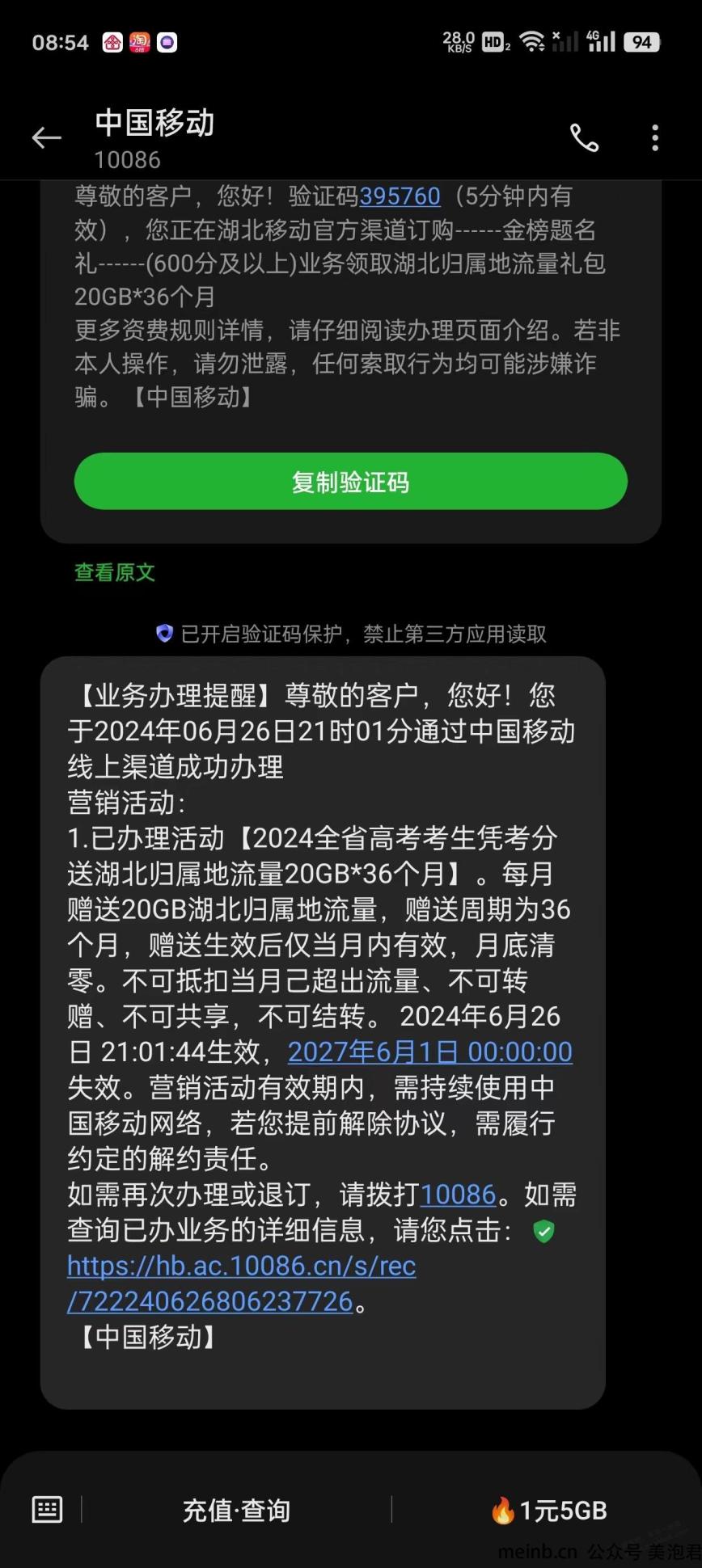Image resolution: width=702 pixels, height=1568 pixels.
Task: Open the 1元5GB offer menu
Action: pyautogui.click(x=550, y=1510)
